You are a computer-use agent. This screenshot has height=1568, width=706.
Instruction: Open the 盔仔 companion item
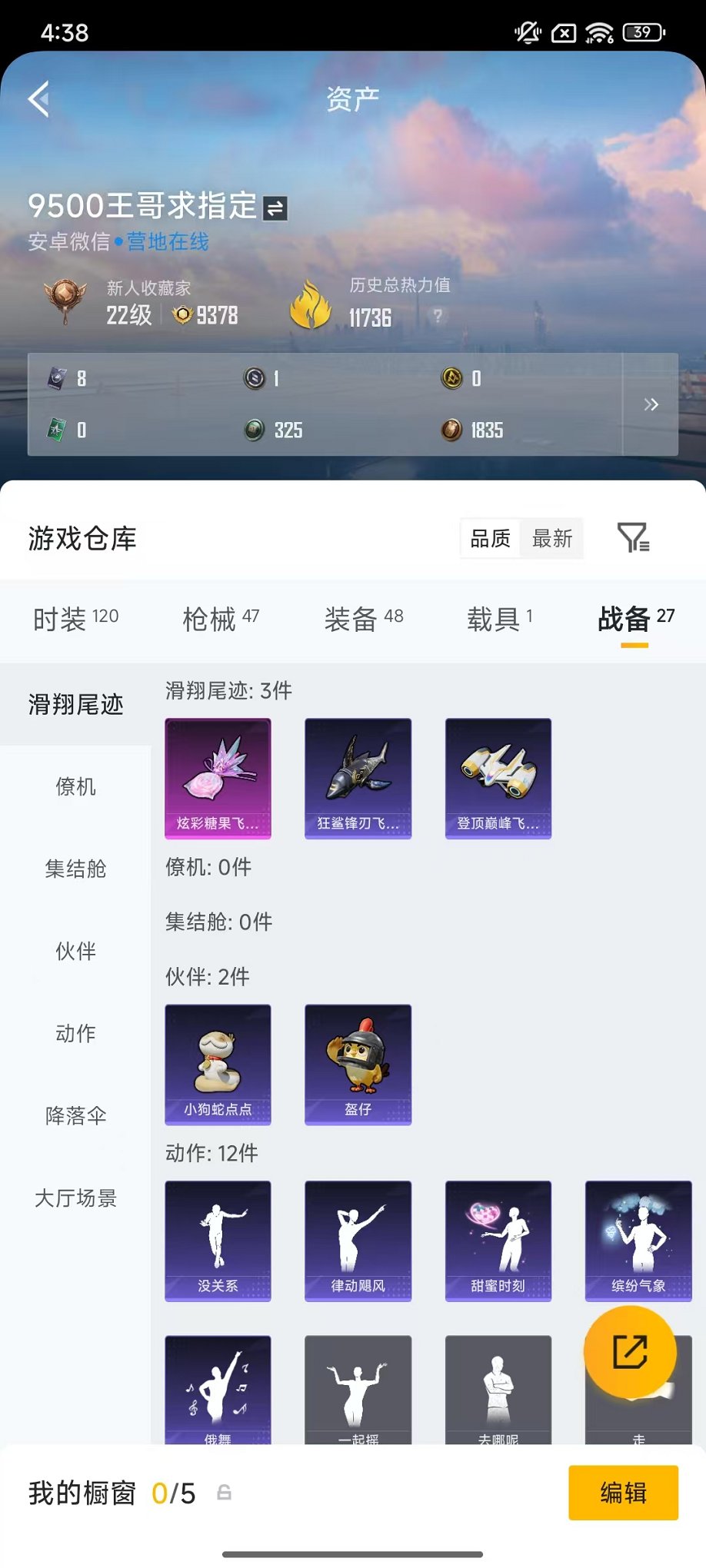click(x=358, y=1064)
